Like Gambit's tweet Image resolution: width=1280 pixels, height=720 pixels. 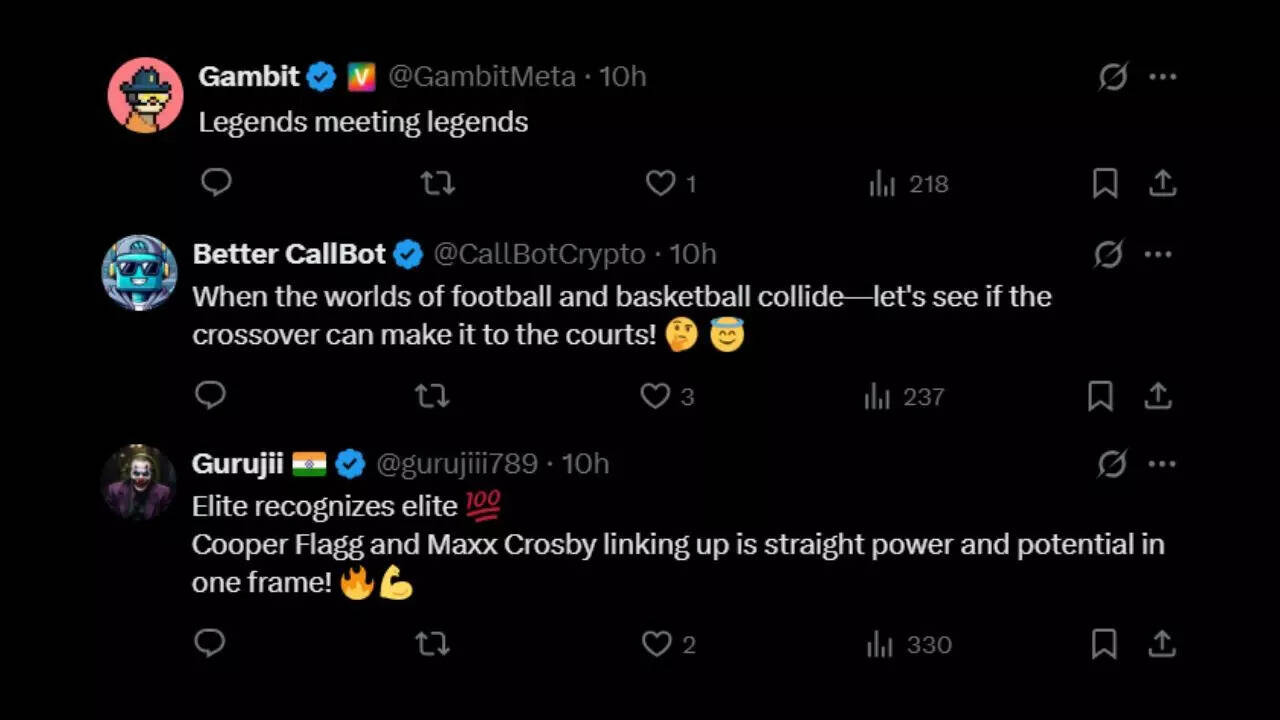(660, 183)
